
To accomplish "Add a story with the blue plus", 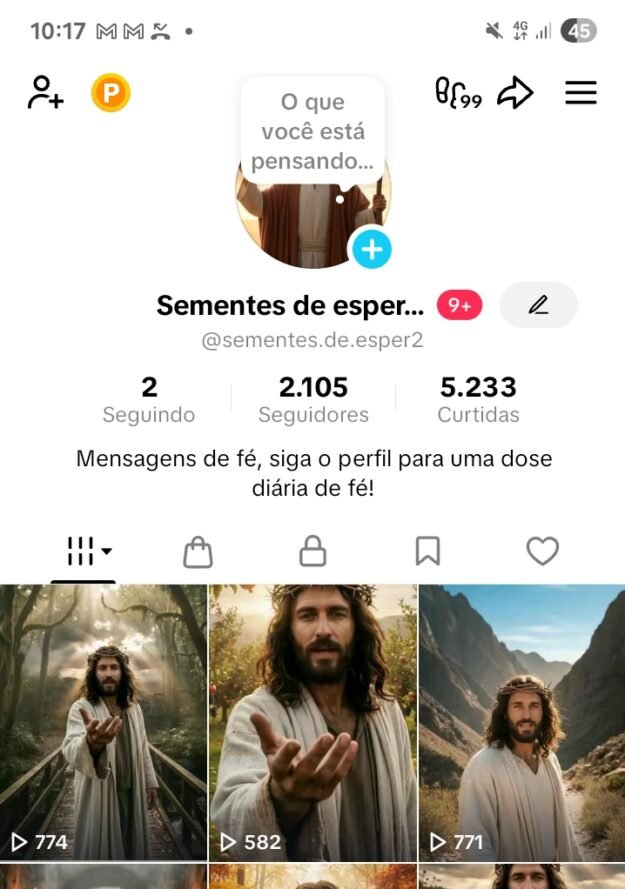I will coord(371,248).
